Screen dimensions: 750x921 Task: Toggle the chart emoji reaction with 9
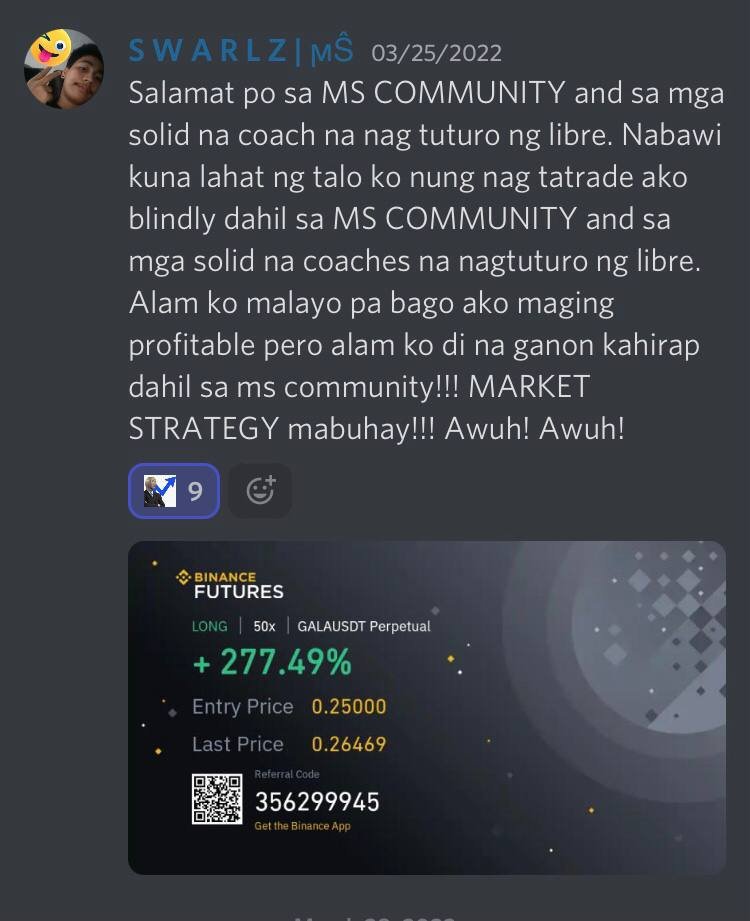tap(173, 491)
